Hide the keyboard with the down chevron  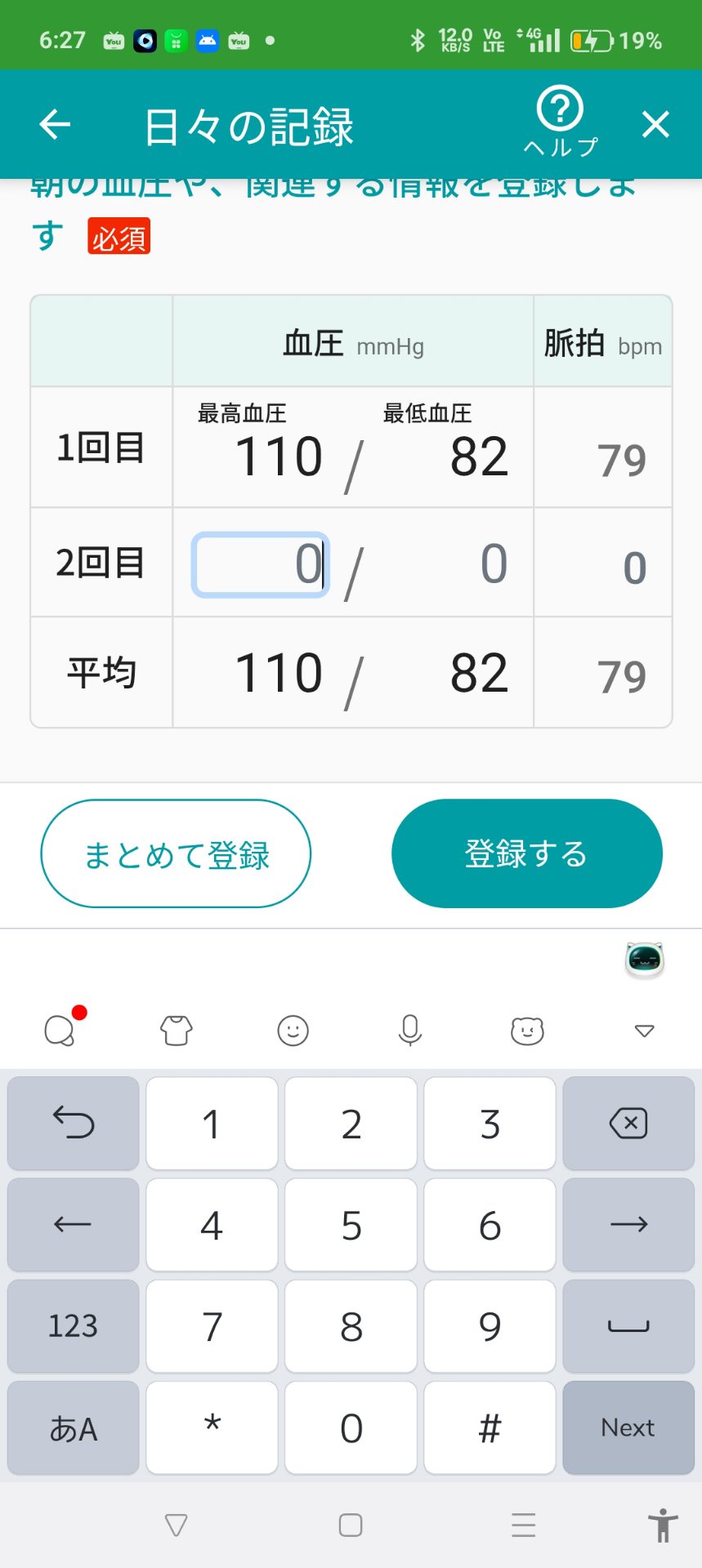(x=644, y=1031)
